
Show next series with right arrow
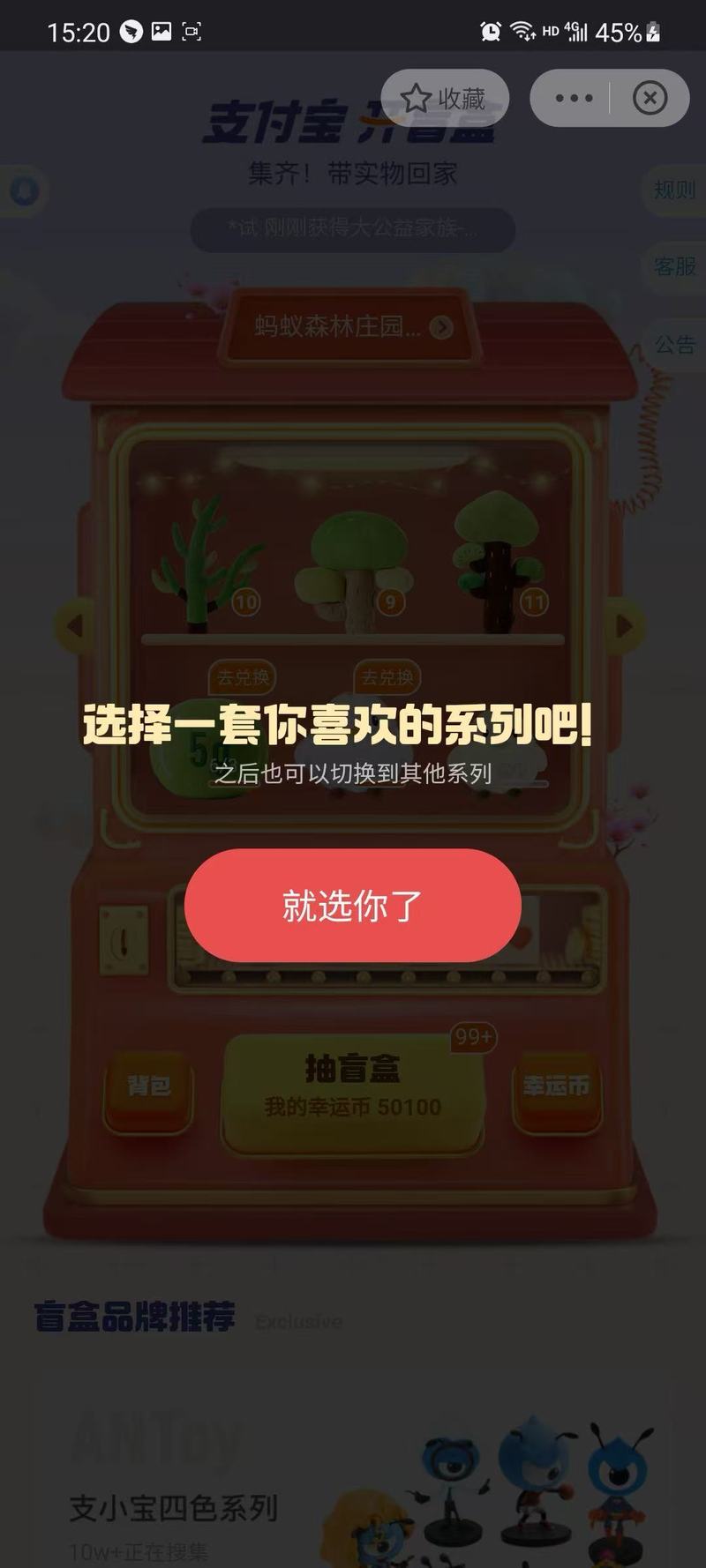tap(625, 626)
